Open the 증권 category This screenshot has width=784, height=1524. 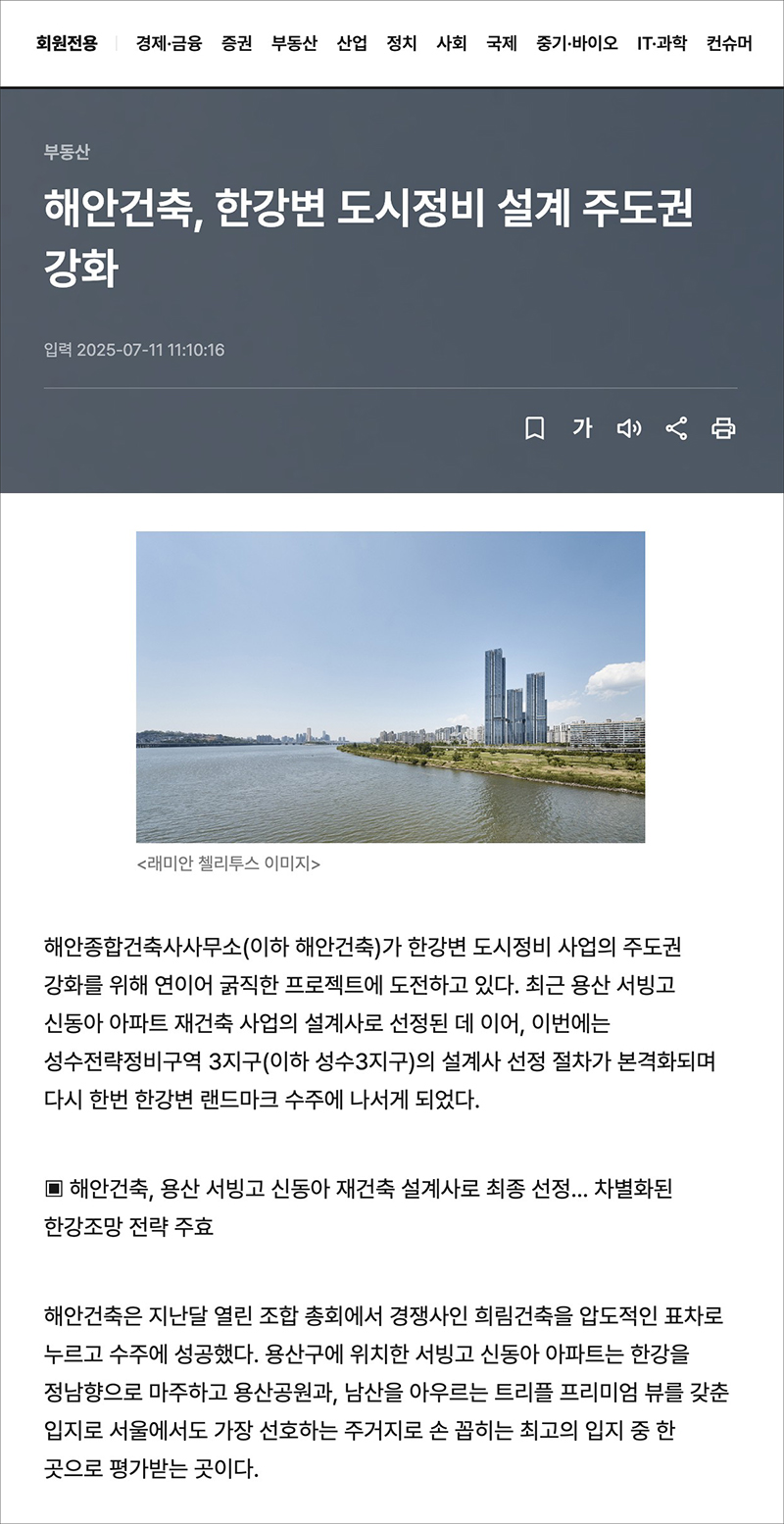coord(236,43)
